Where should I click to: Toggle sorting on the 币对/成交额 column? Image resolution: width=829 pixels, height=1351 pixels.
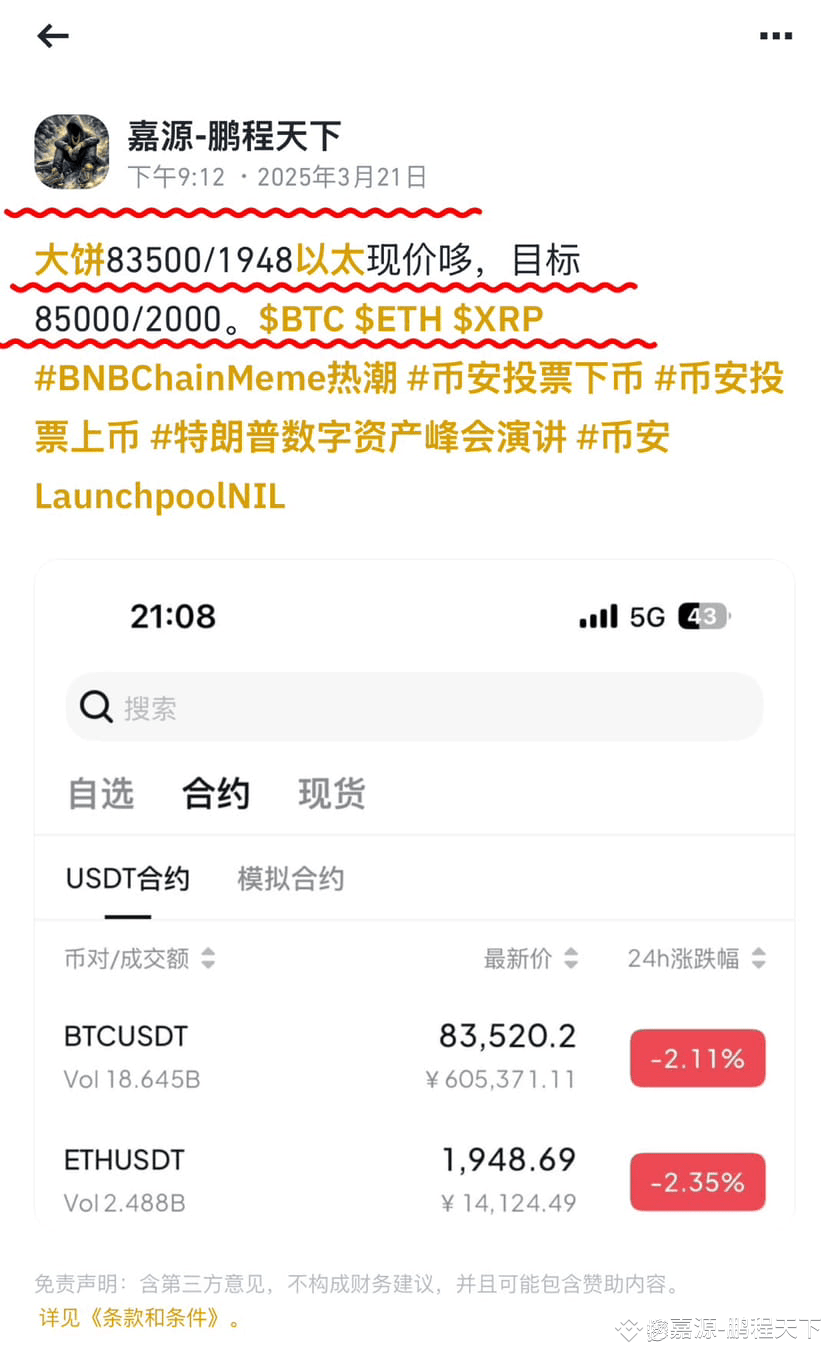pos(126,958)
